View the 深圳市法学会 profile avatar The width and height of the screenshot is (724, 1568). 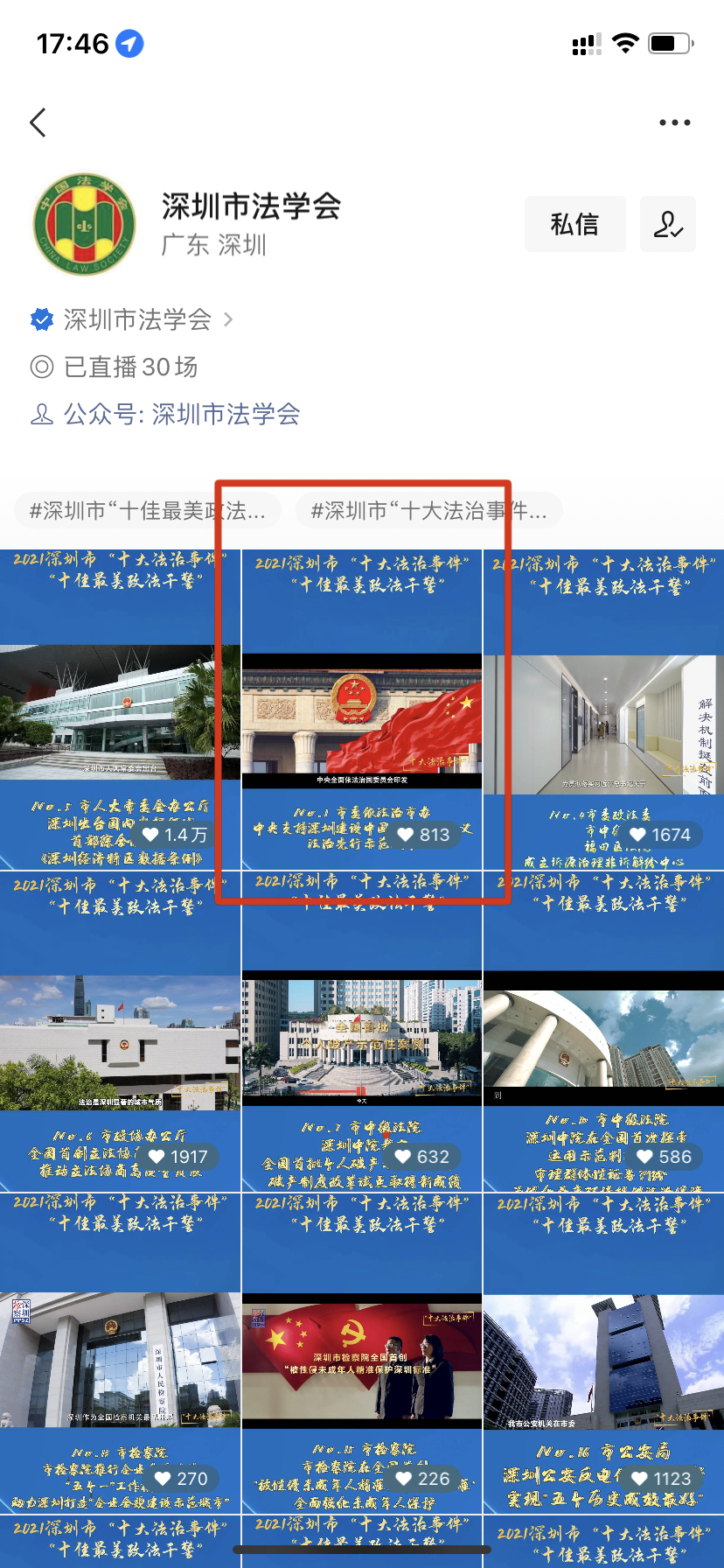point(85,224)
